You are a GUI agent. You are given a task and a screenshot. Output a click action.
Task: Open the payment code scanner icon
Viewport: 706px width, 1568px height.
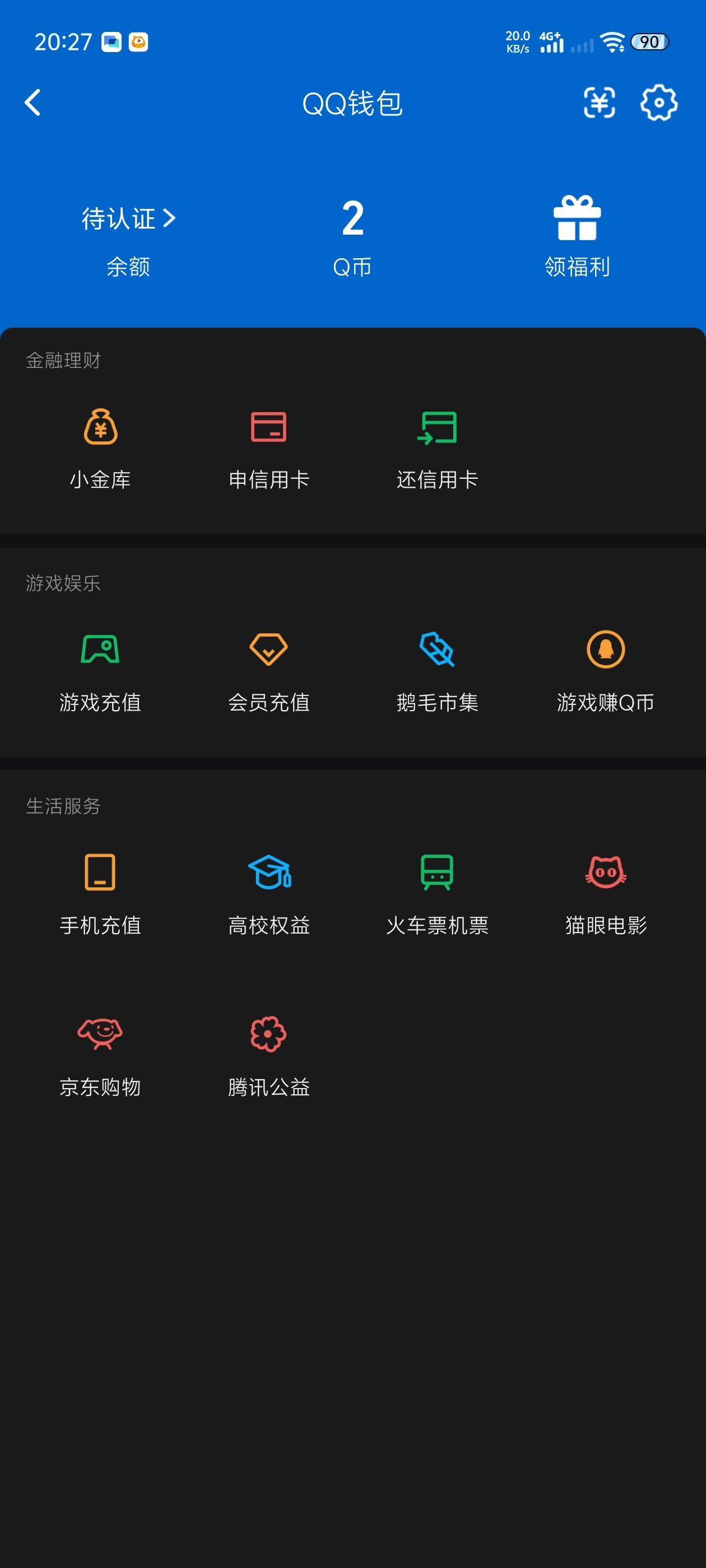(x=600, y=104)
